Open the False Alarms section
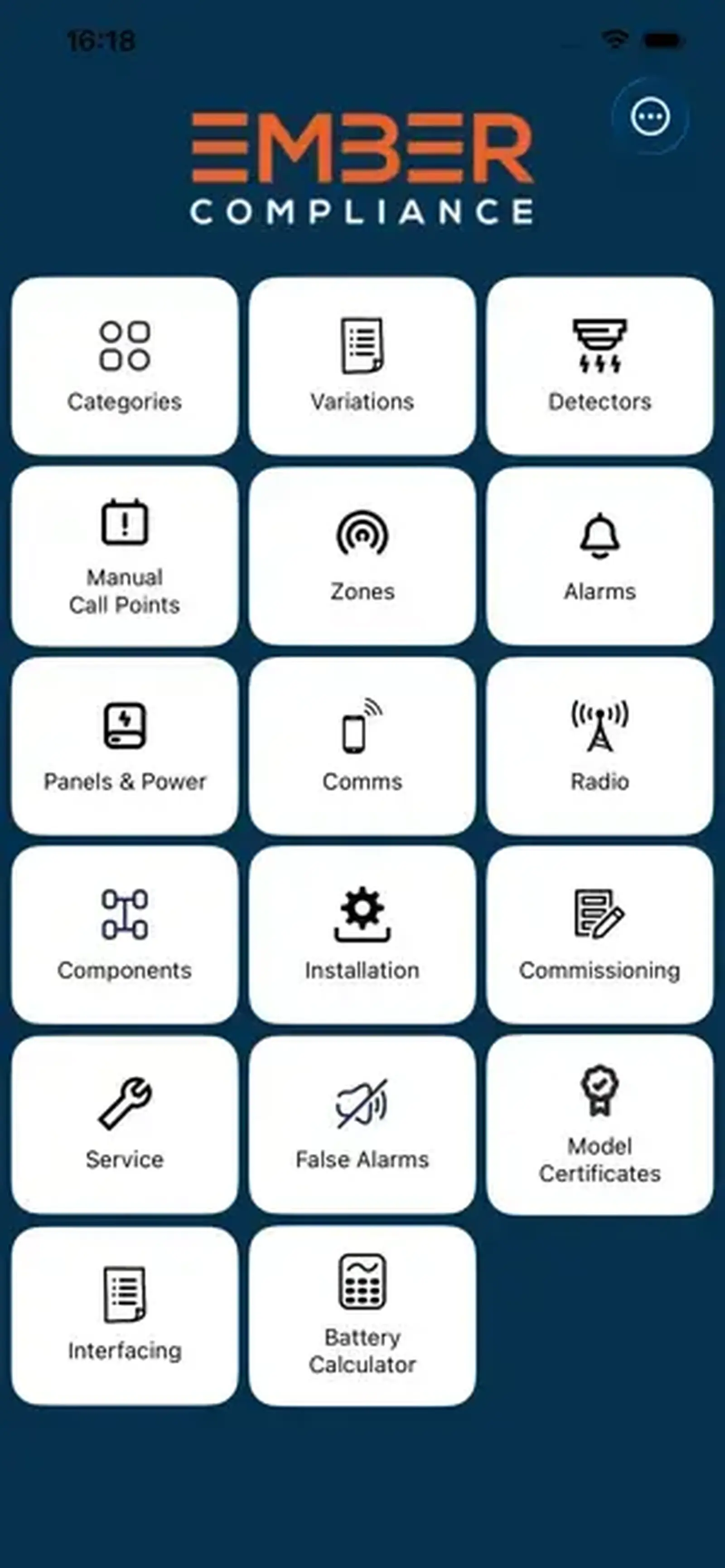Viewport: 725px width, 1568px height. point(362,1125)
